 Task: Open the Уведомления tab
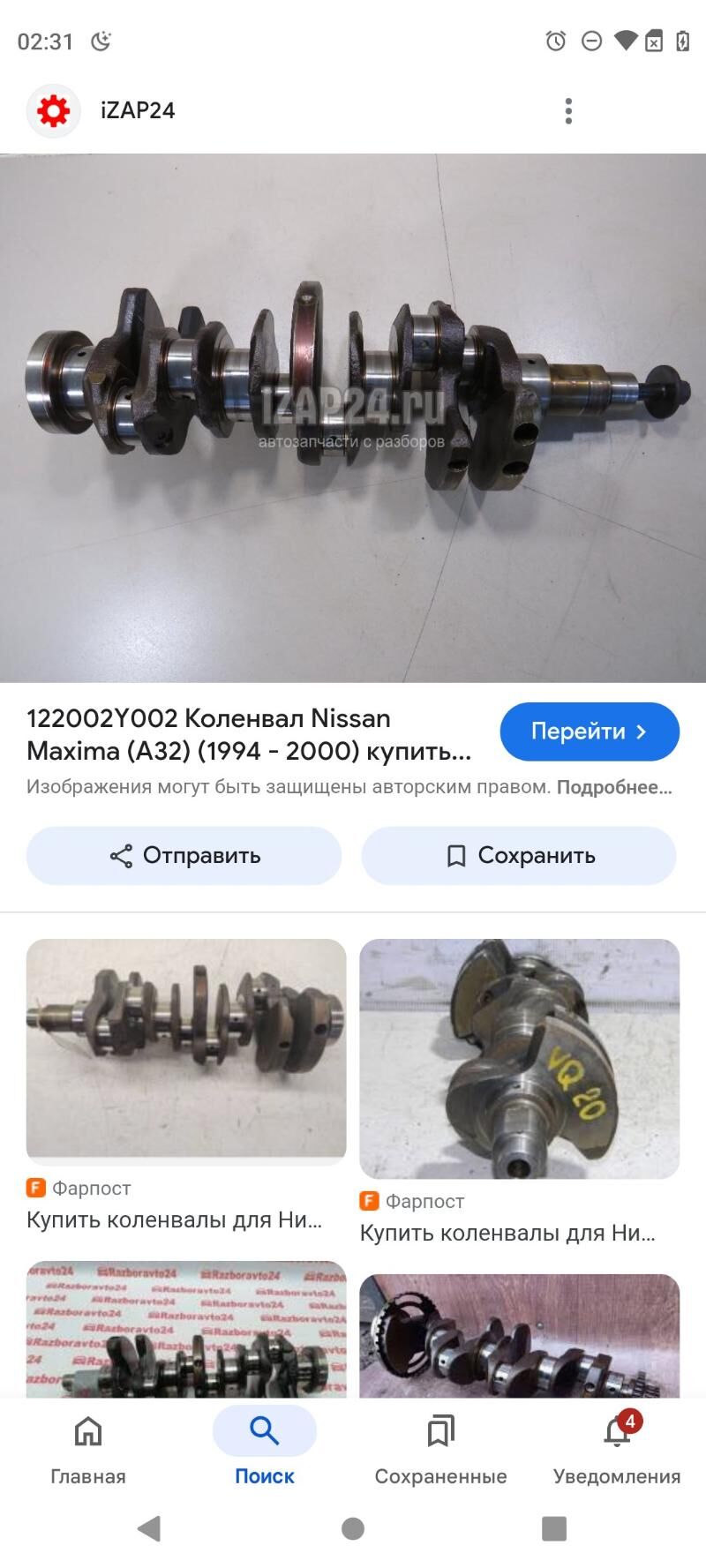[x=617, y=1448]
